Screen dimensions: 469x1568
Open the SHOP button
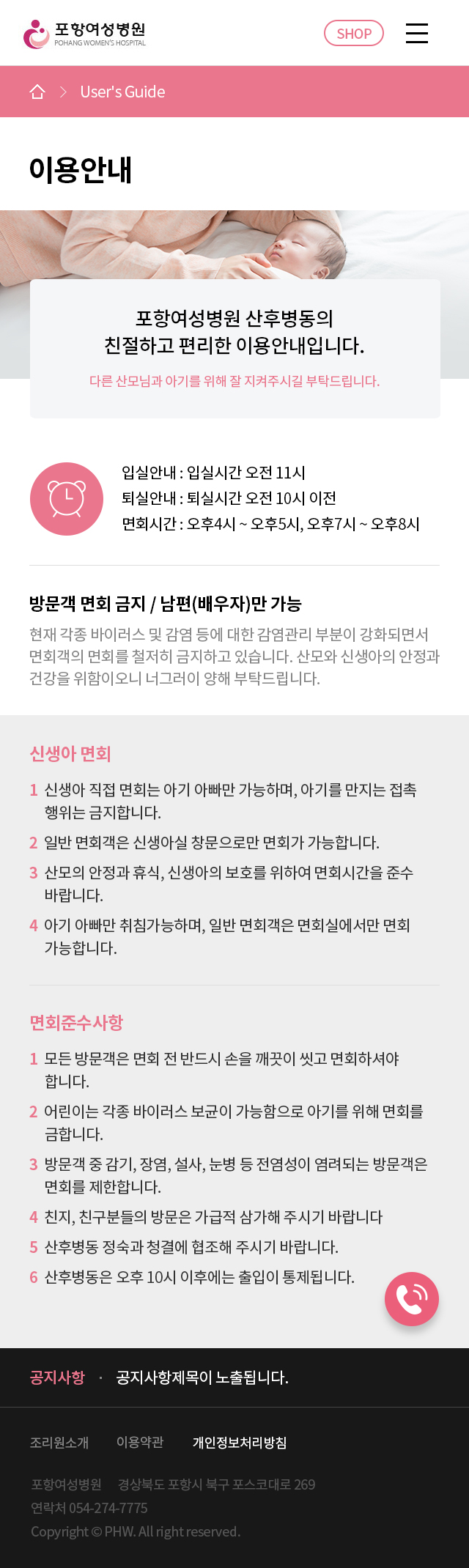pos(354,33)
